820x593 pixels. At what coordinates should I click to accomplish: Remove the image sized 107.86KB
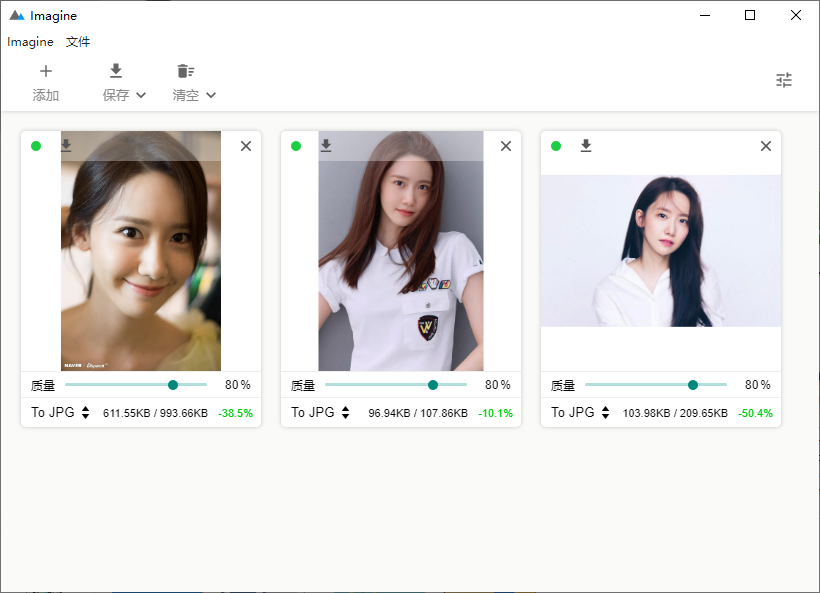506,146
